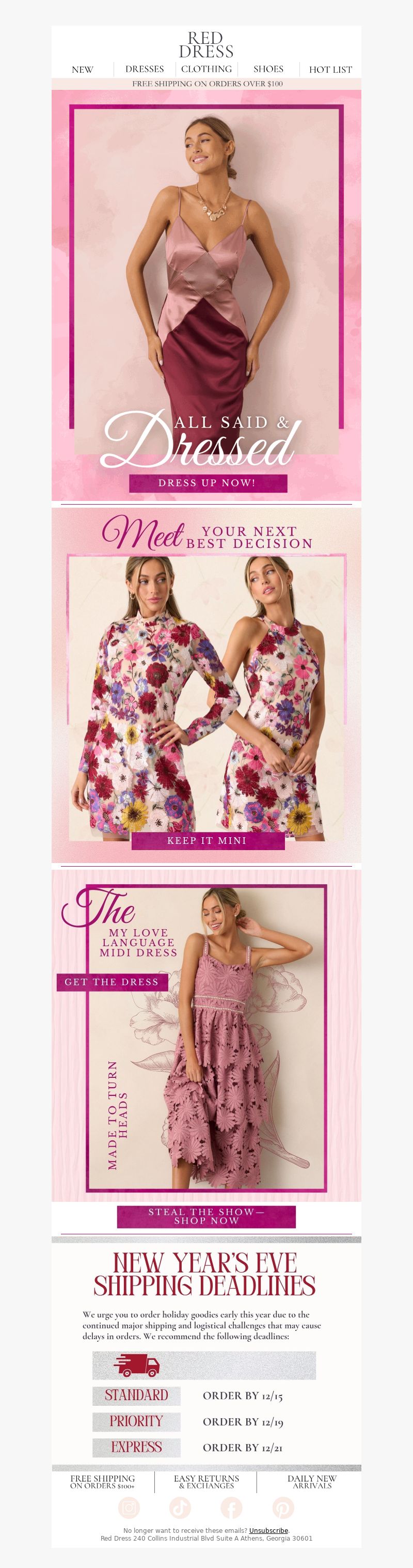Image resolution: width=413 pixels, height=1568 pixels.
Task: Visit the Facebook page icon
Action: (231, 1507)
